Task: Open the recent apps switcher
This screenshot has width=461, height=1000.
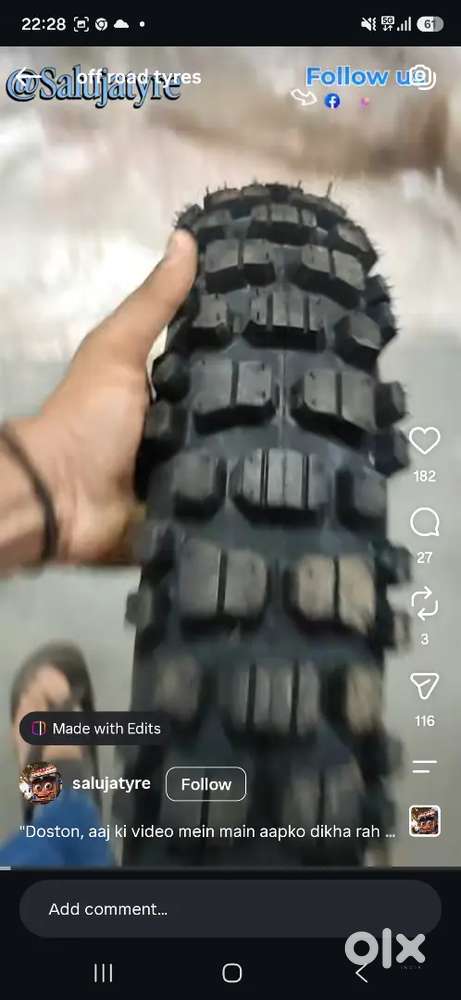Action: coord(103,973)
